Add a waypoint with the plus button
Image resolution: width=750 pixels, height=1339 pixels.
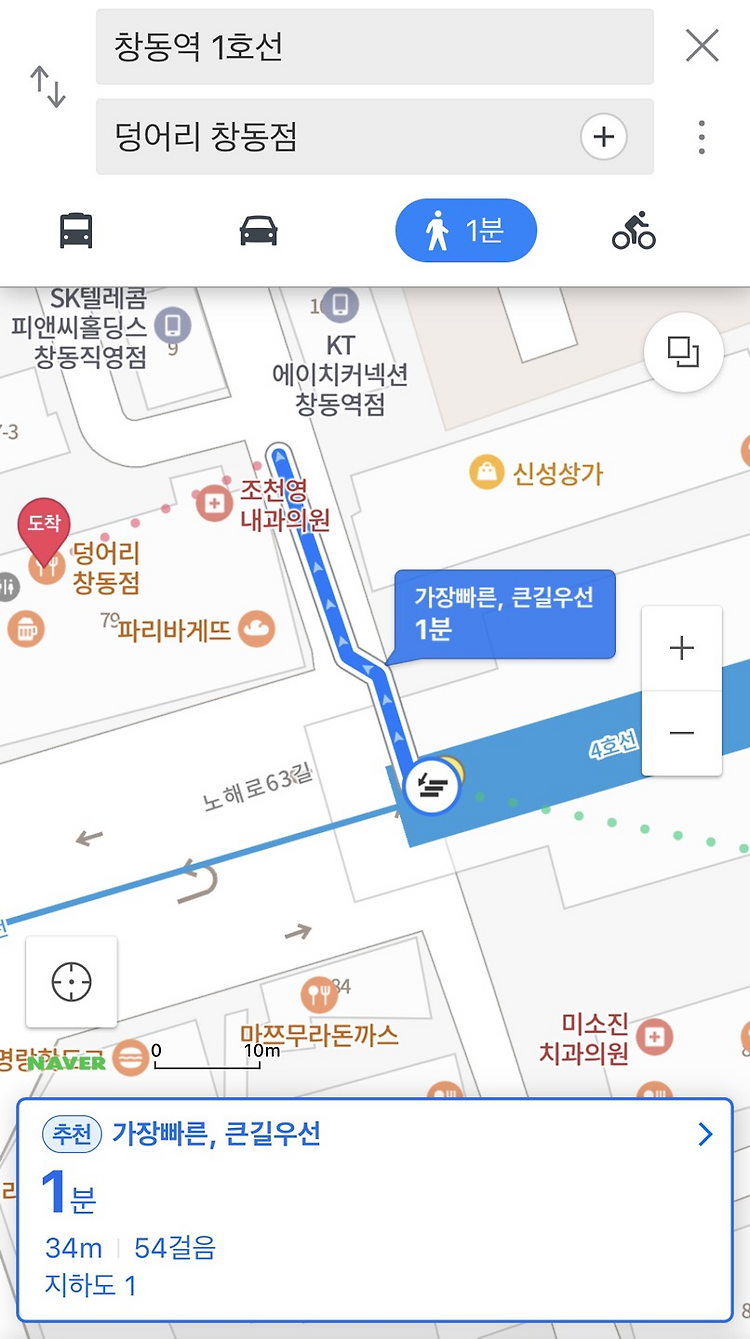click(604, 137)
